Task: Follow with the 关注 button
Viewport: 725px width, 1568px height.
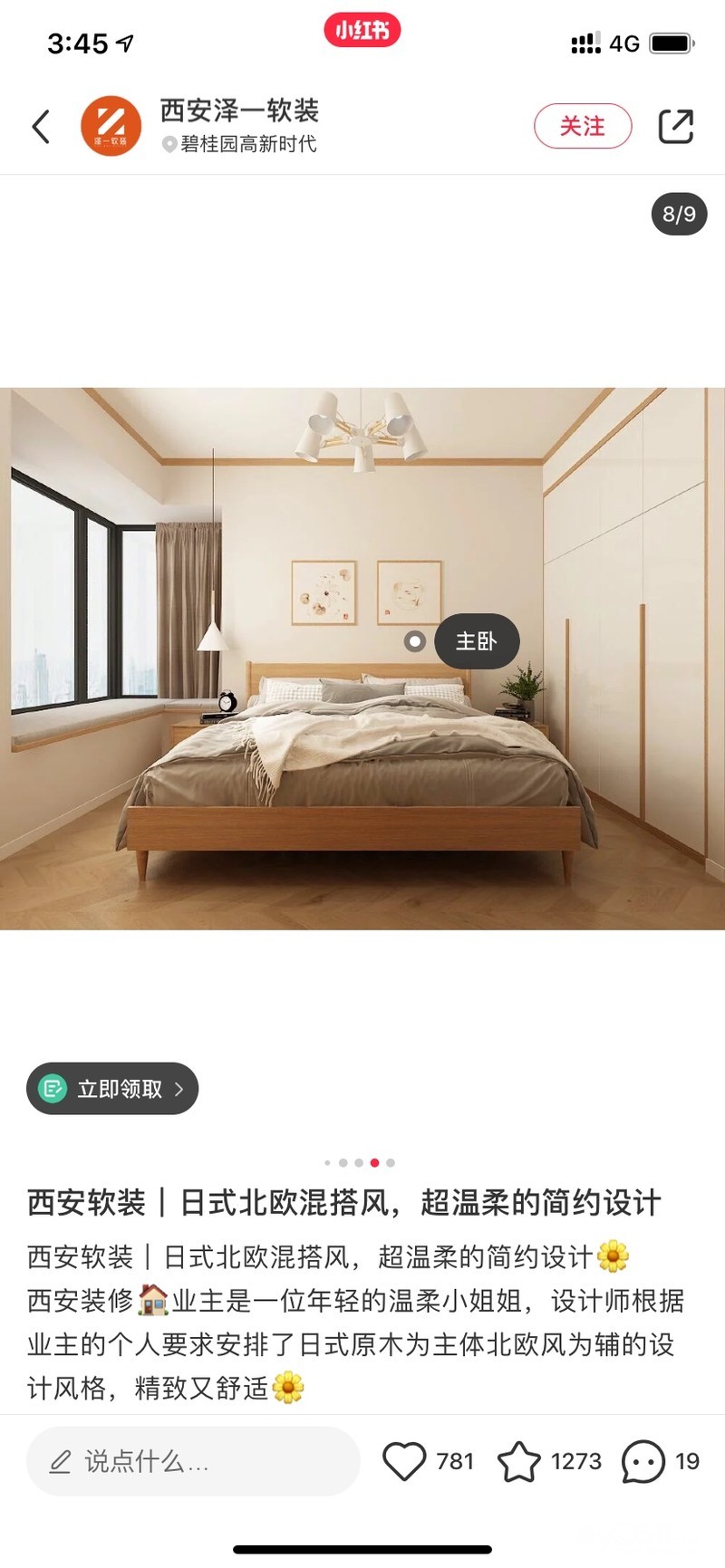Action: (x=583, y=126)
